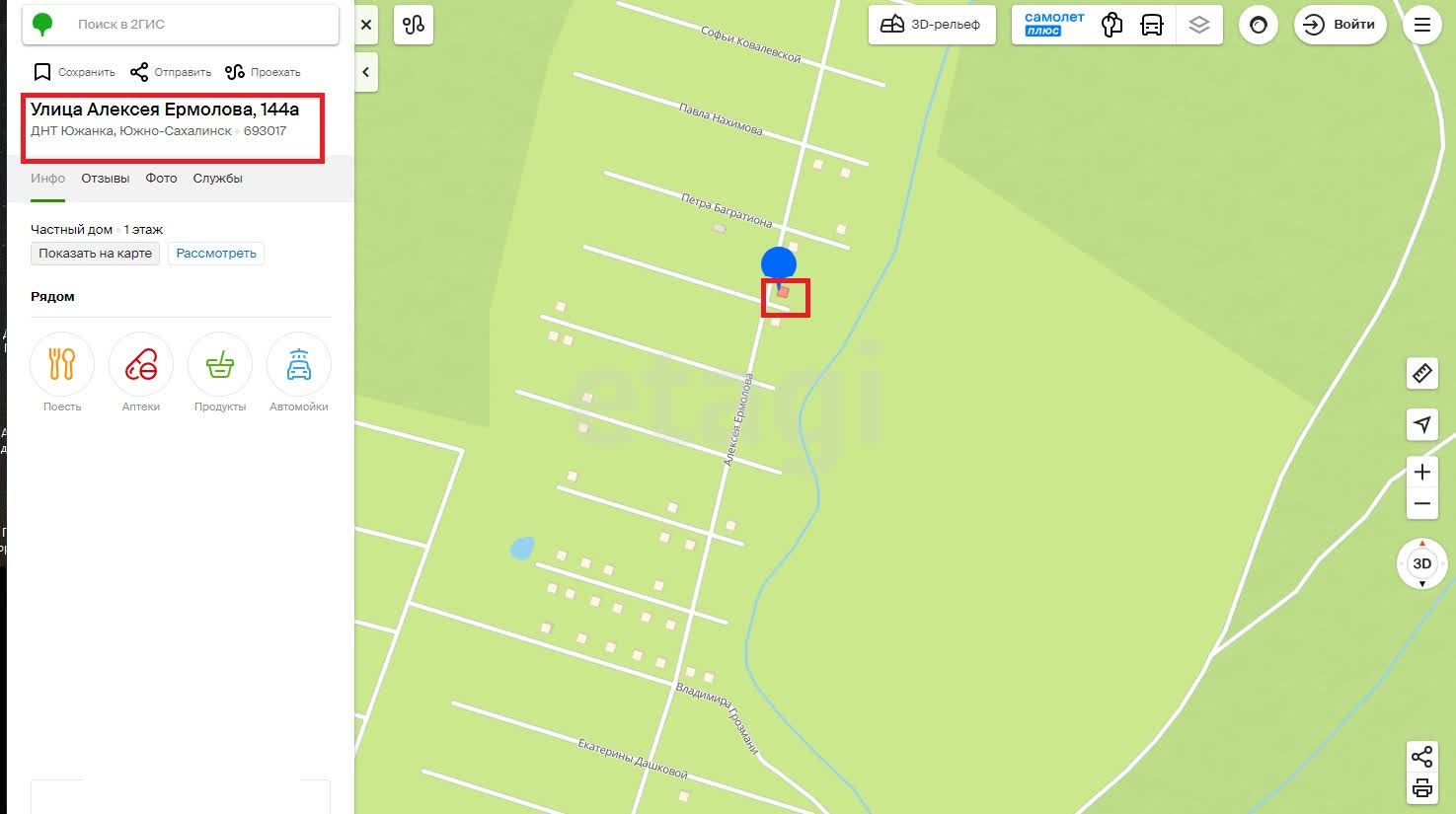Collapse the side panel
This screenshot has height=814, width=1456.
click(x=366, y=72)
